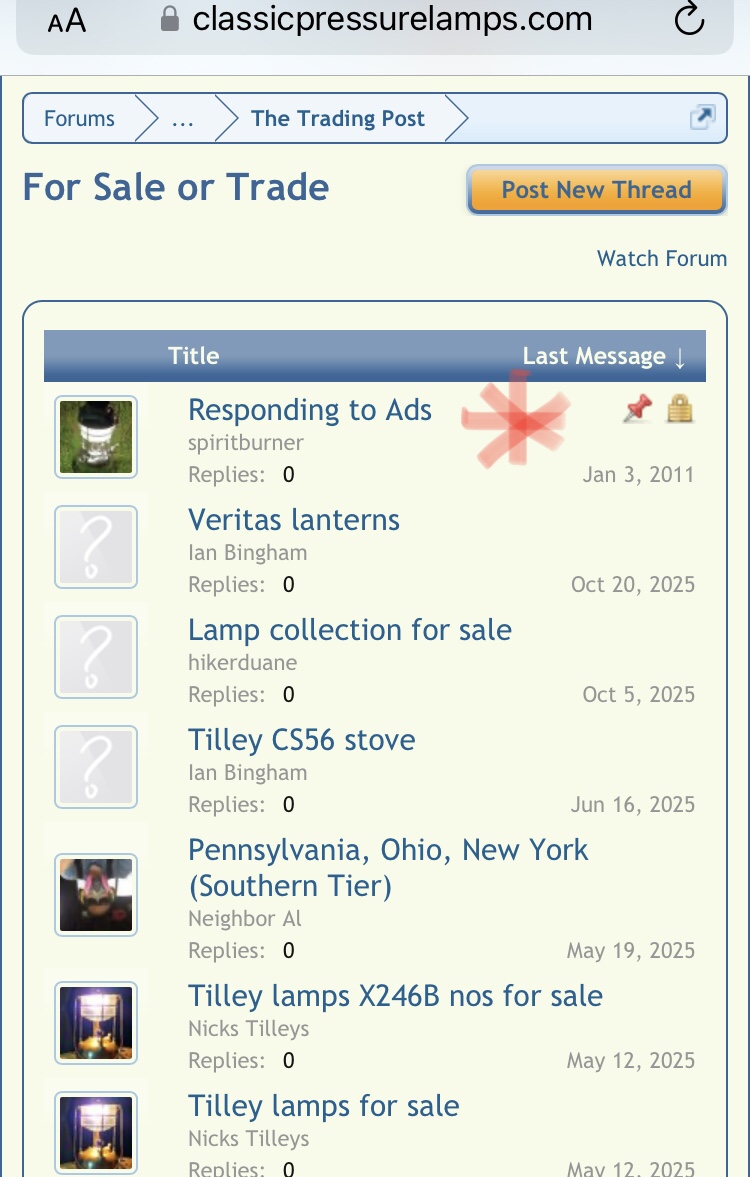Expand the collapsed breadcrumb ellipsis
The width and height of the screenshot is (750, 1177).
click(182, 118)
